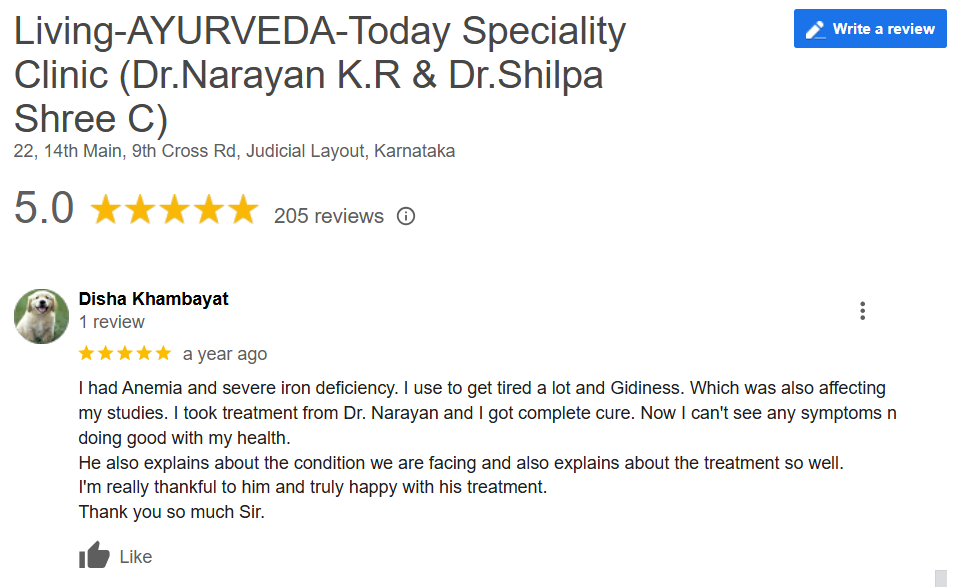The width and height of the screenshot is (959, 587).
Task: Open overflow menu on Disha Khambayat's review
Action: pyautogui.click(x=862, y=311)
